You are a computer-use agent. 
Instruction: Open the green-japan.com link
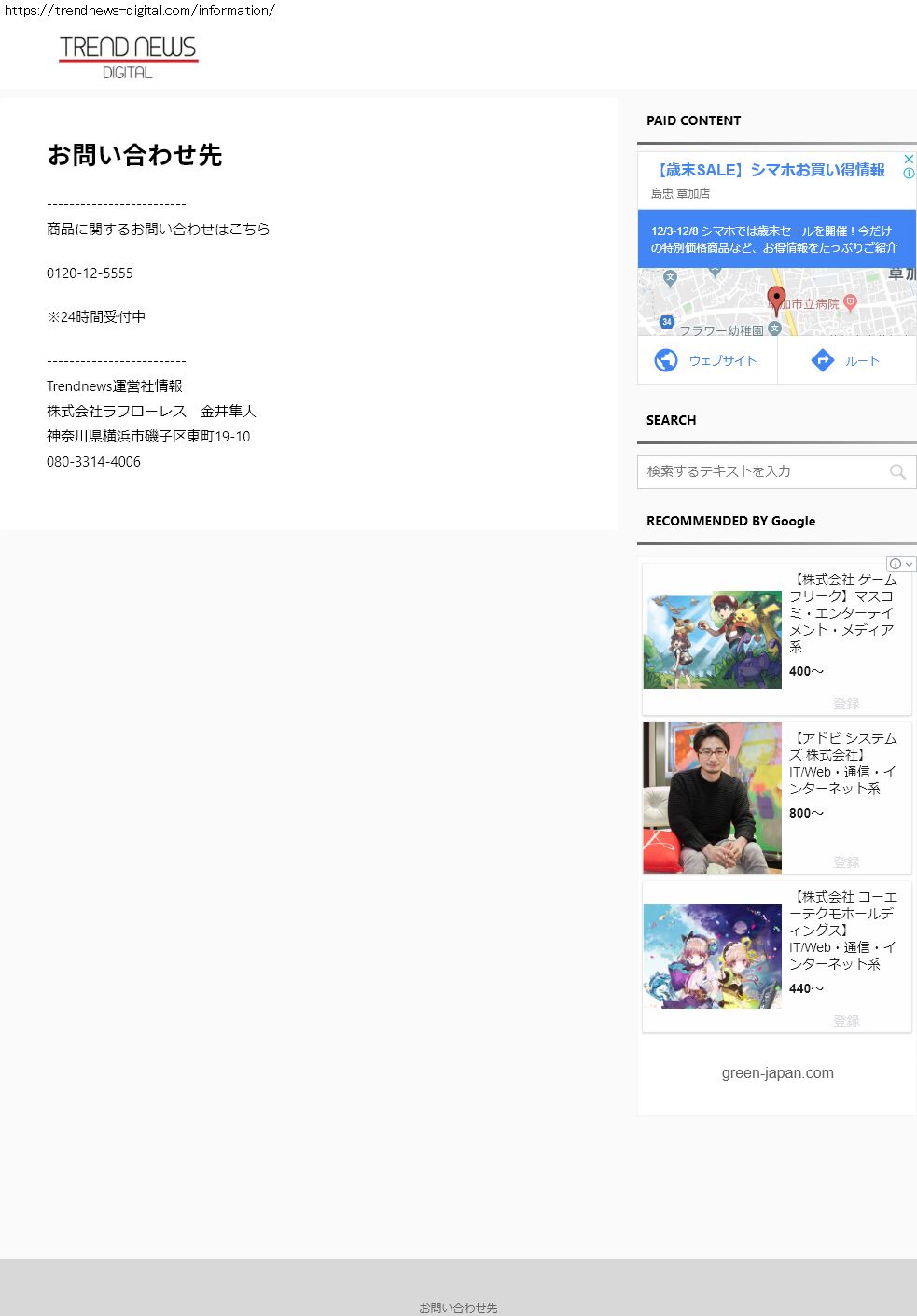coord(777,1073)
